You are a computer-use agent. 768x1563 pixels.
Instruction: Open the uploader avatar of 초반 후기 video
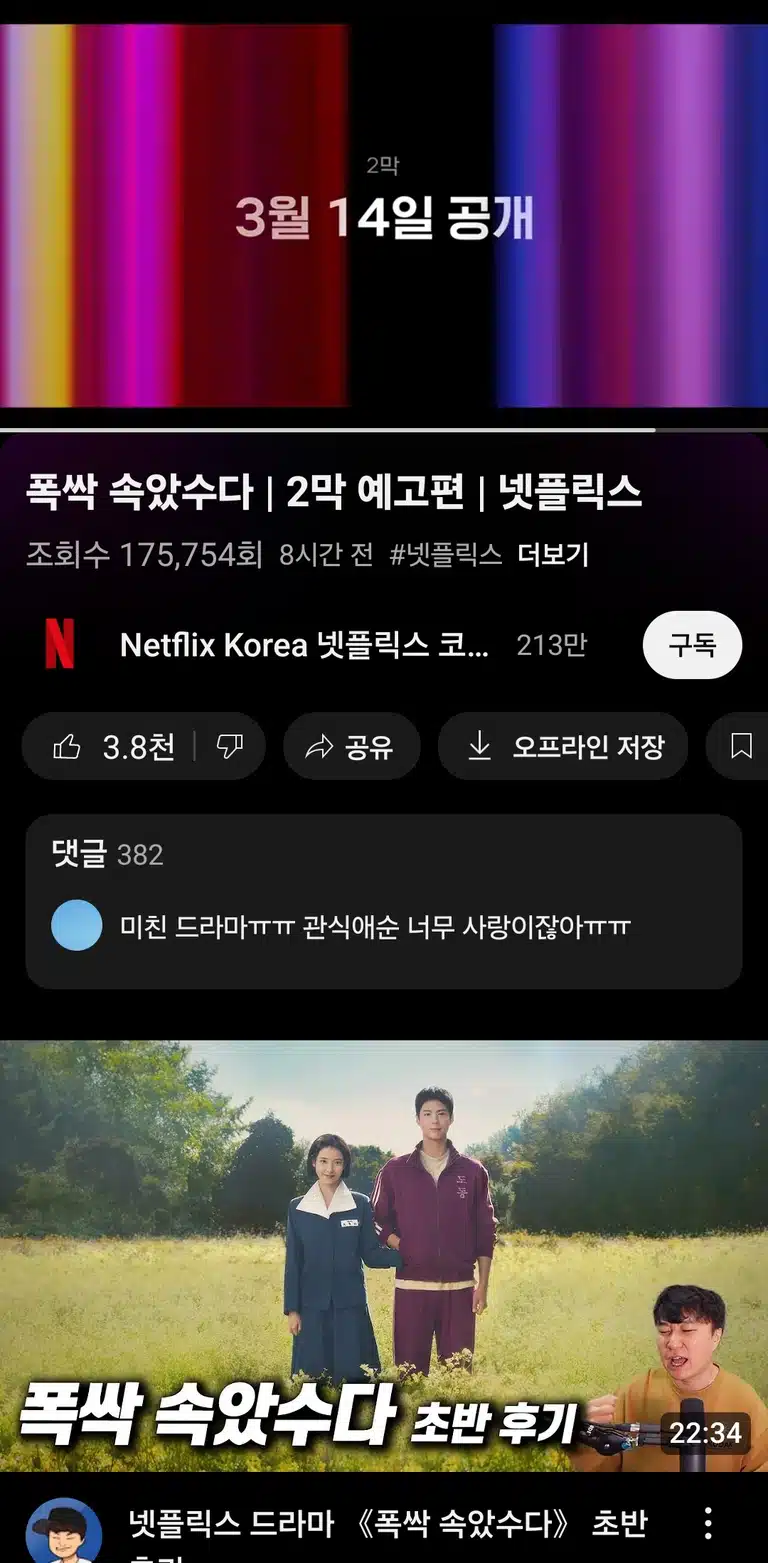63,1530
